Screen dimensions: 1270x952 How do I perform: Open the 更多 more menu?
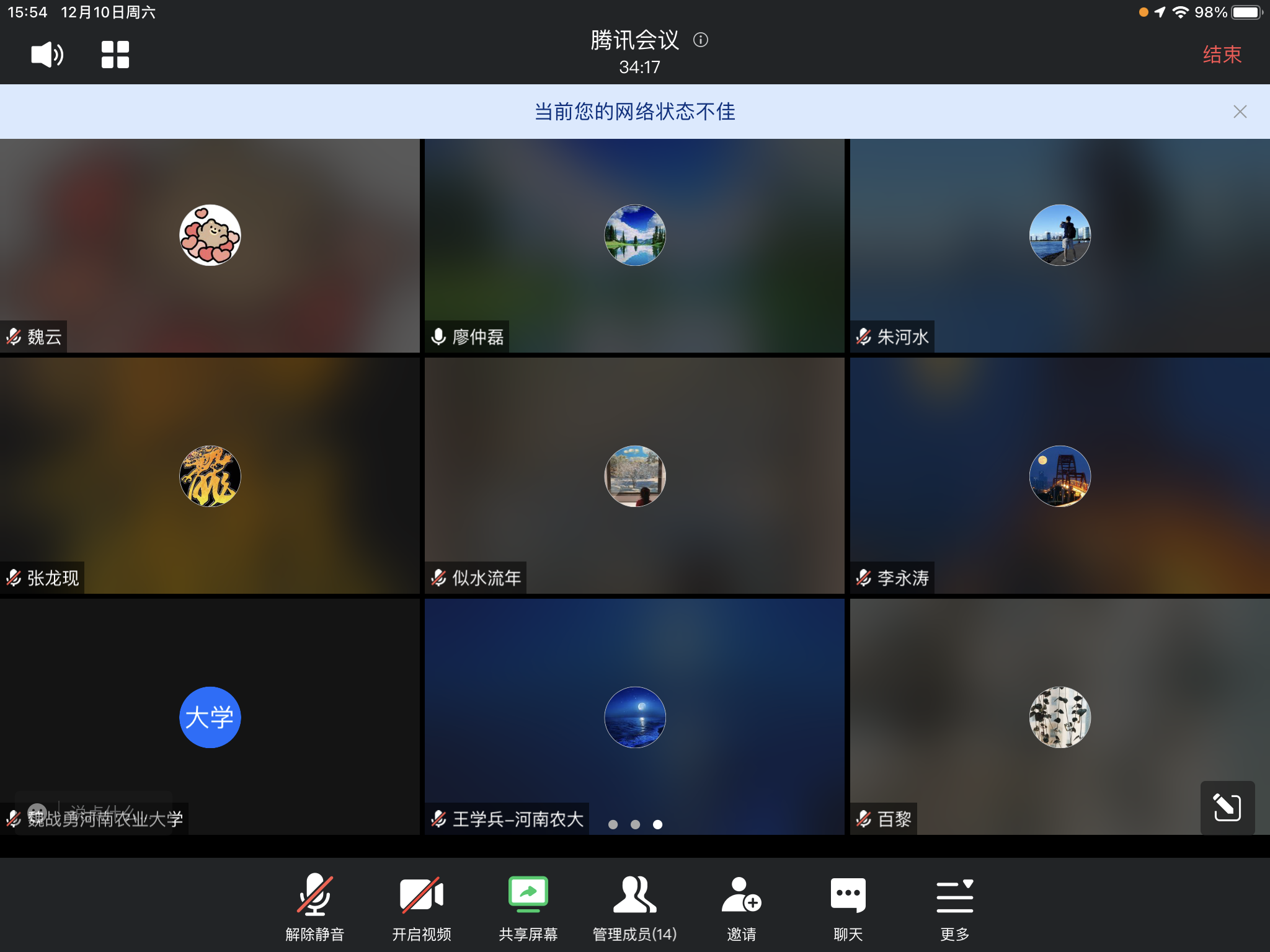(955, 906)
